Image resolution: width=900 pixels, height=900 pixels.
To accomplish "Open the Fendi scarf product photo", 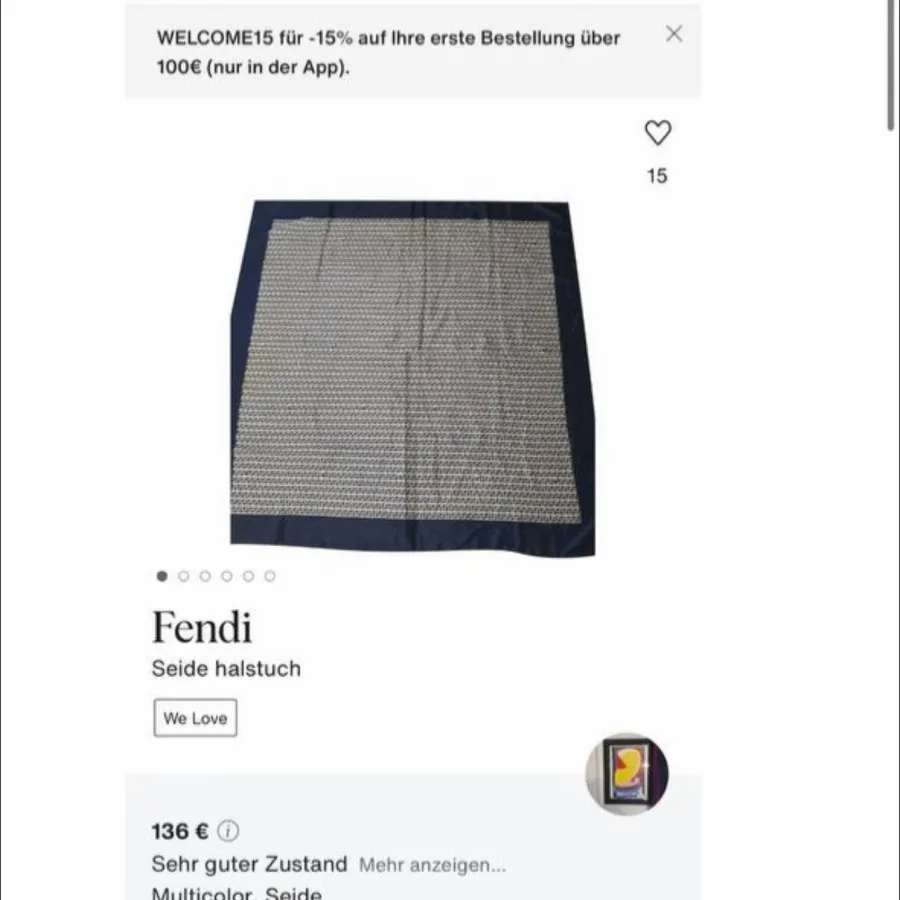I will click(412, 378).
